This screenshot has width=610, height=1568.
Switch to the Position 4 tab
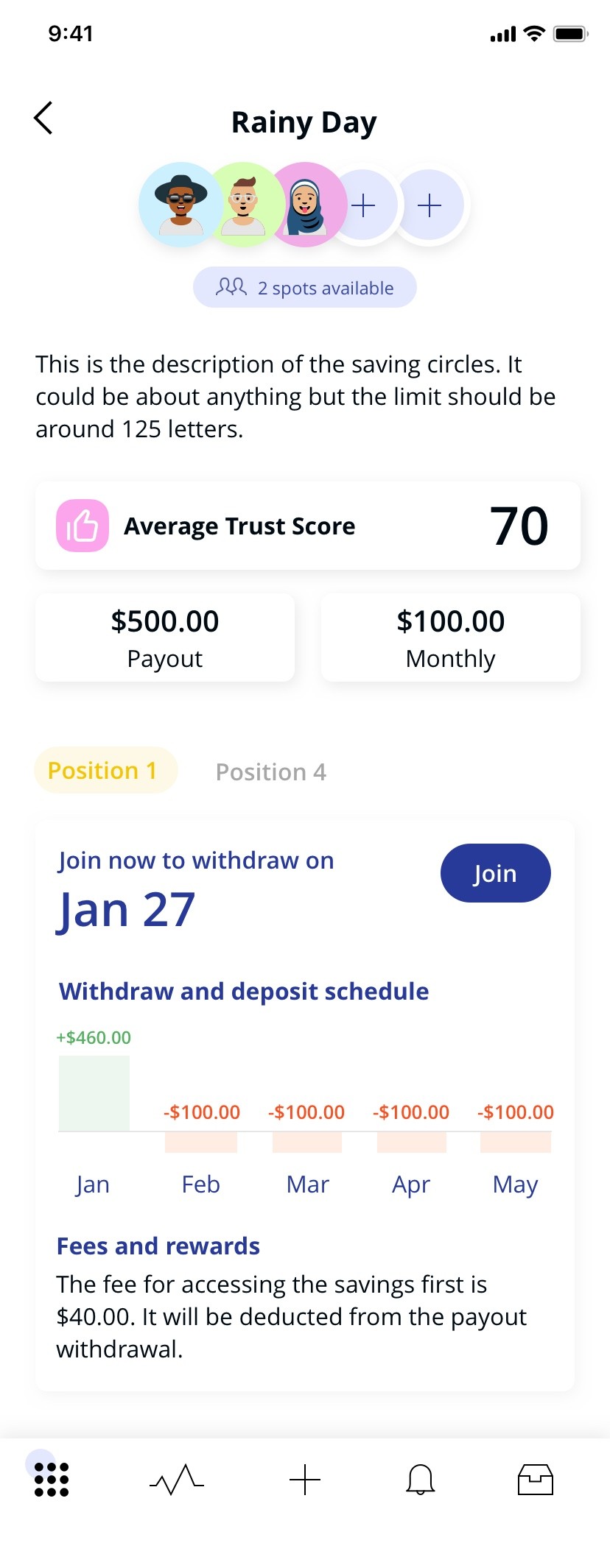pyautogui.click(x=270, y=771)
